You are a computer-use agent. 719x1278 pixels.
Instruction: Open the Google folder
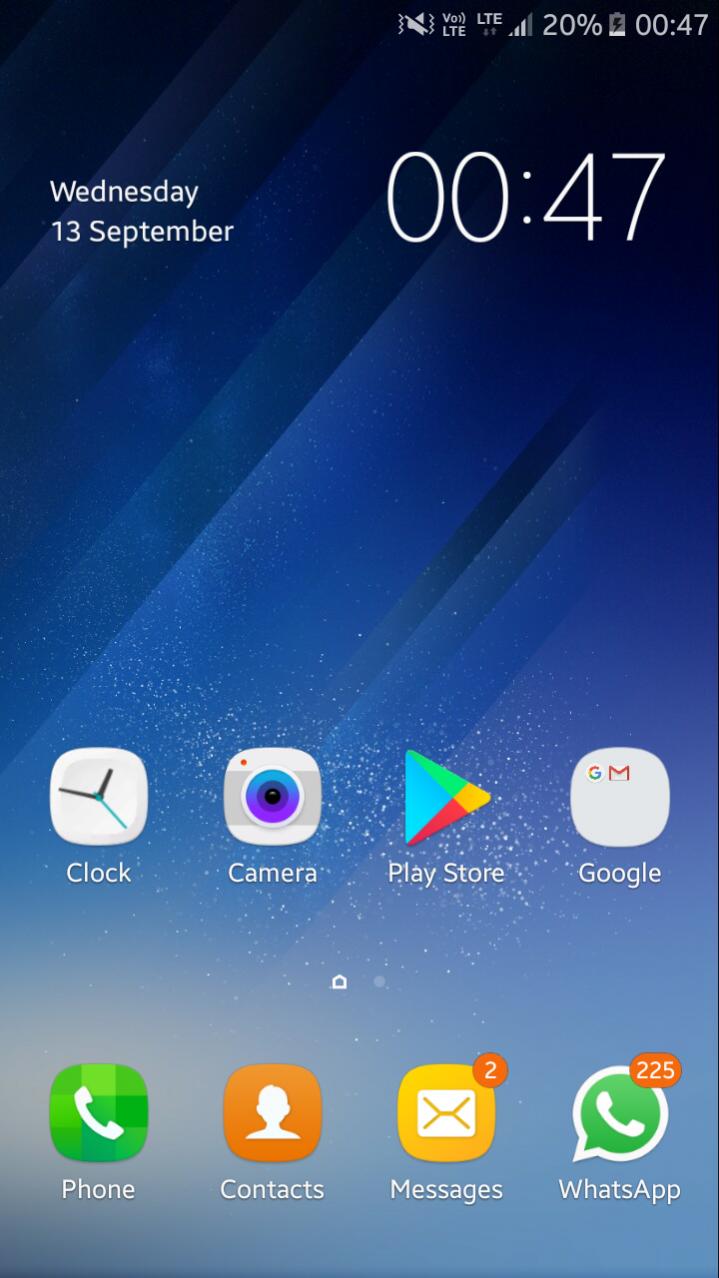(x=620, y=797)
